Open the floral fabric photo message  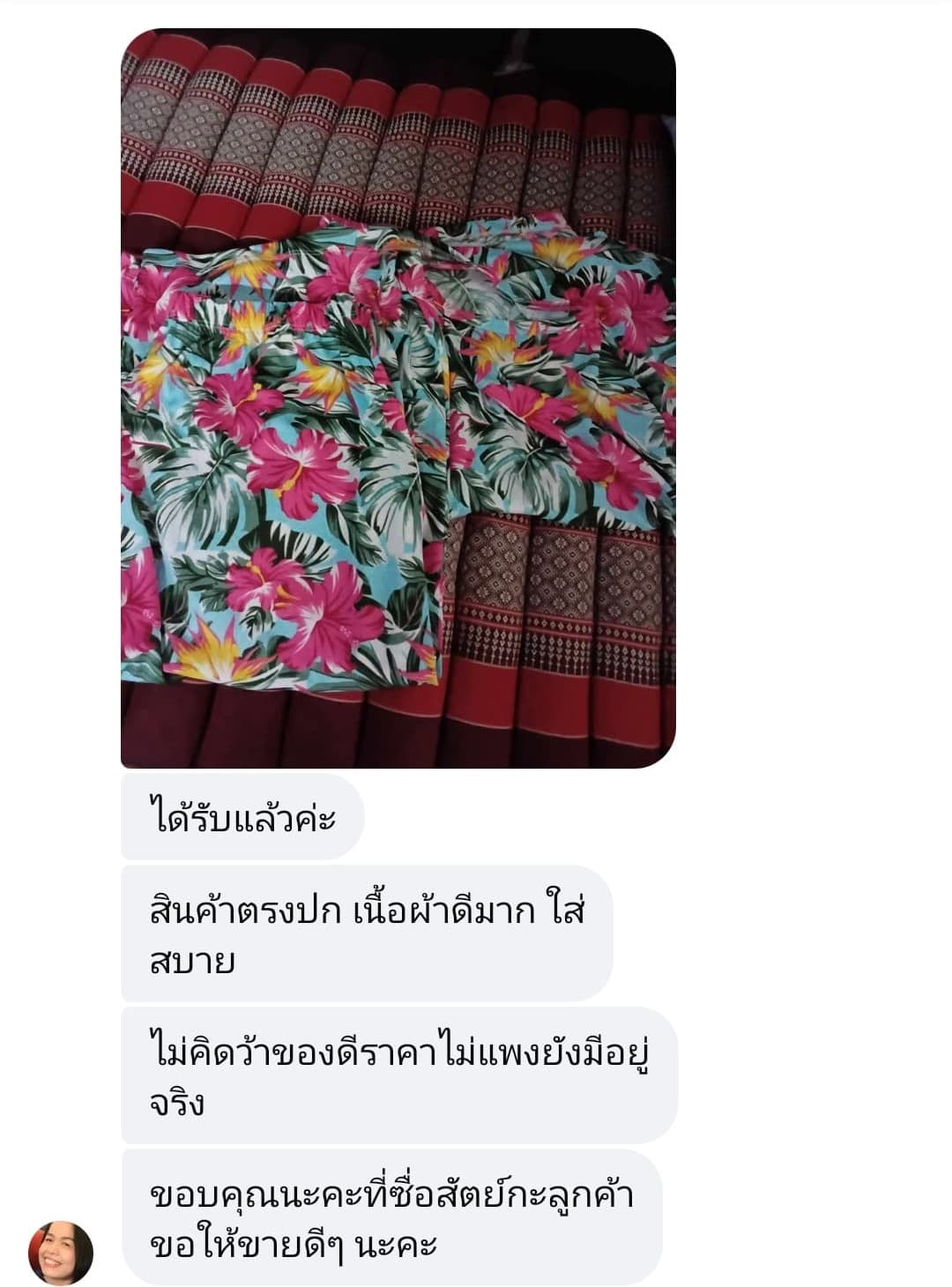click(398, 398)
